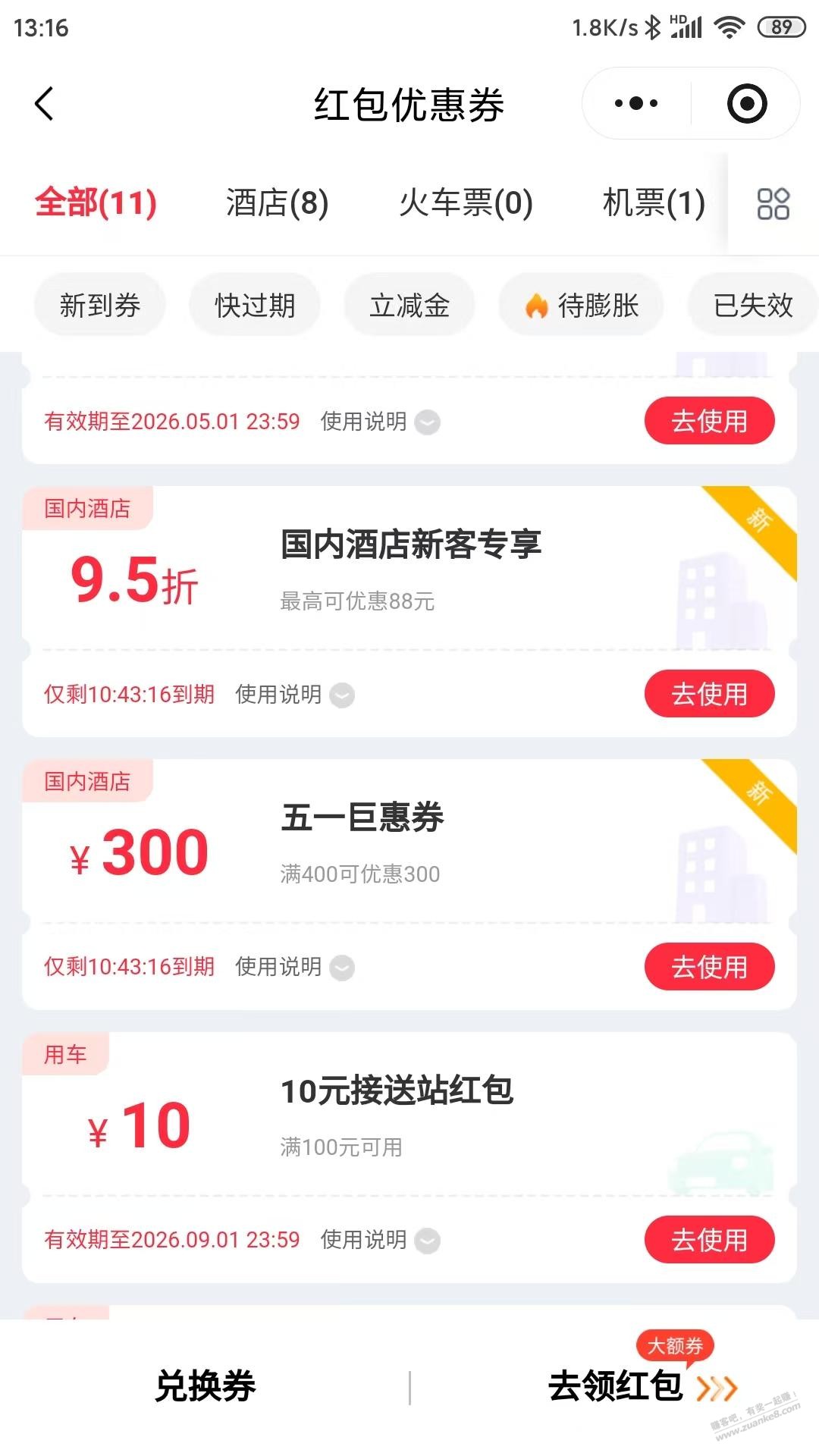Expand 使用说明 for 10元接送站红包
The image size is (819, 1456).
[x=379, y=1240]
